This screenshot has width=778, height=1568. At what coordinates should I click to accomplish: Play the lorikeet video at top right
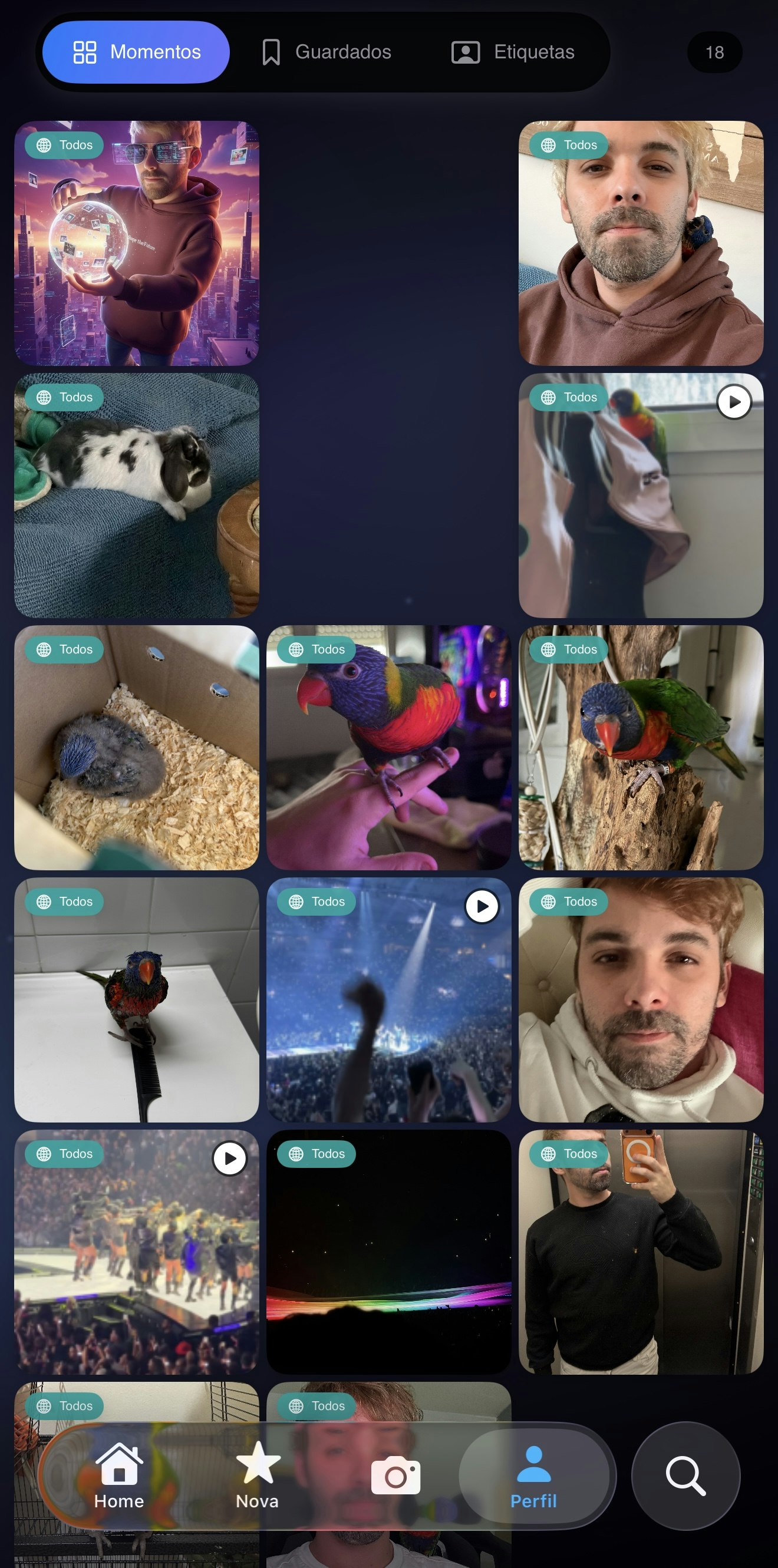[734, 402]
